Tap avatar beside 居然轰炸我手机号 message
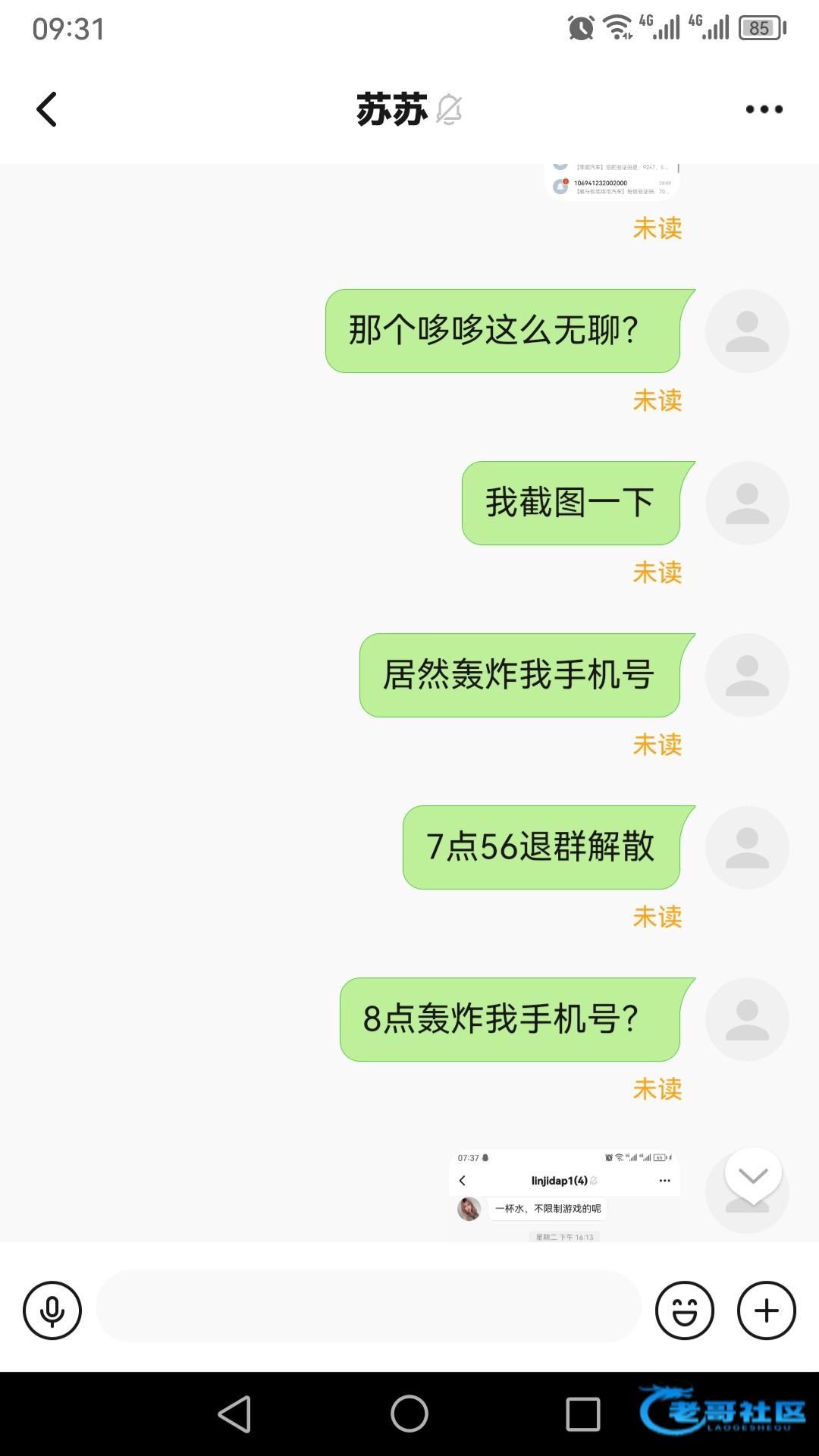 [x=747, y=675]
